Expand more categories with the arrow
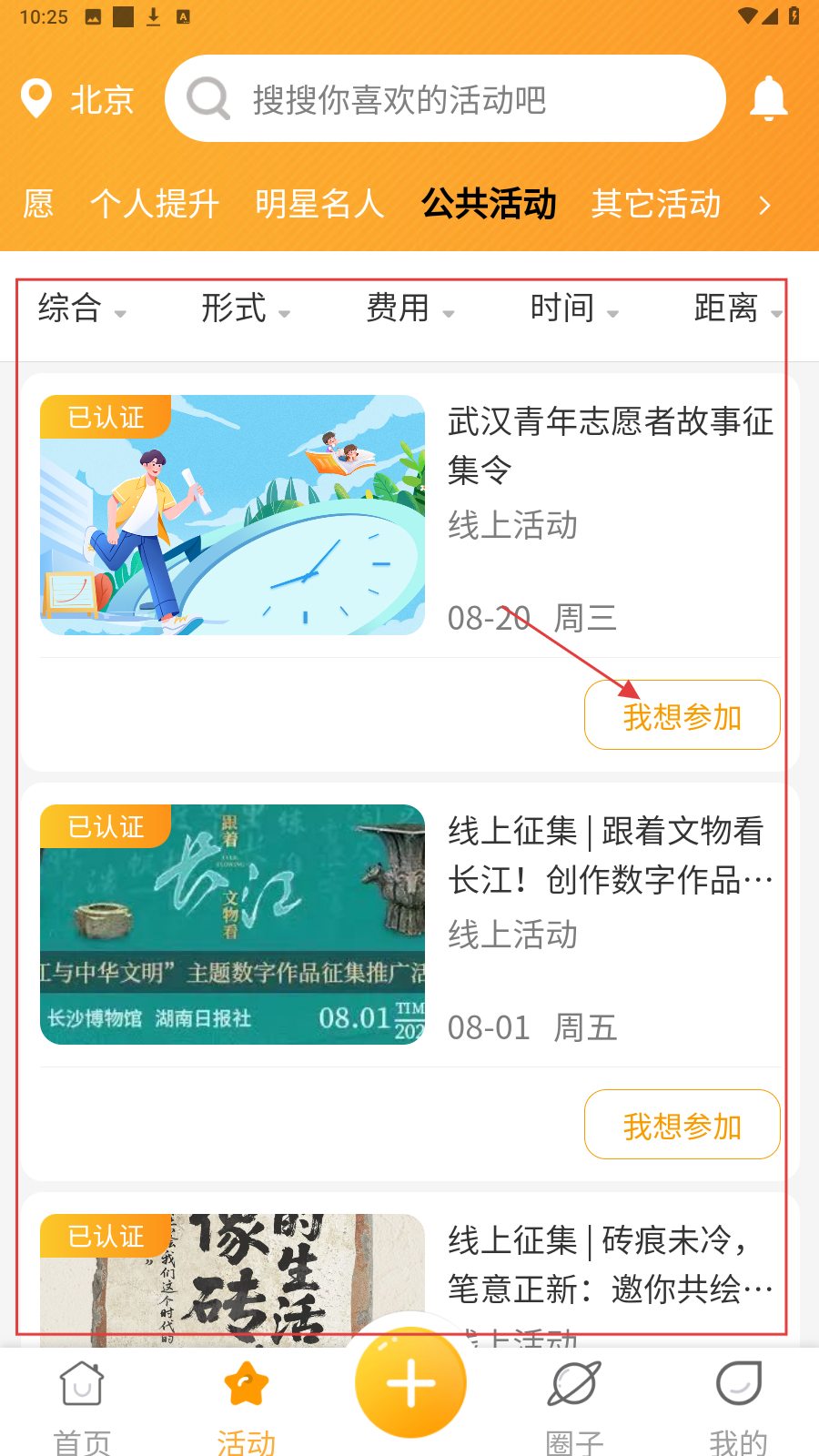819x1456 pixels. [764, 206]
